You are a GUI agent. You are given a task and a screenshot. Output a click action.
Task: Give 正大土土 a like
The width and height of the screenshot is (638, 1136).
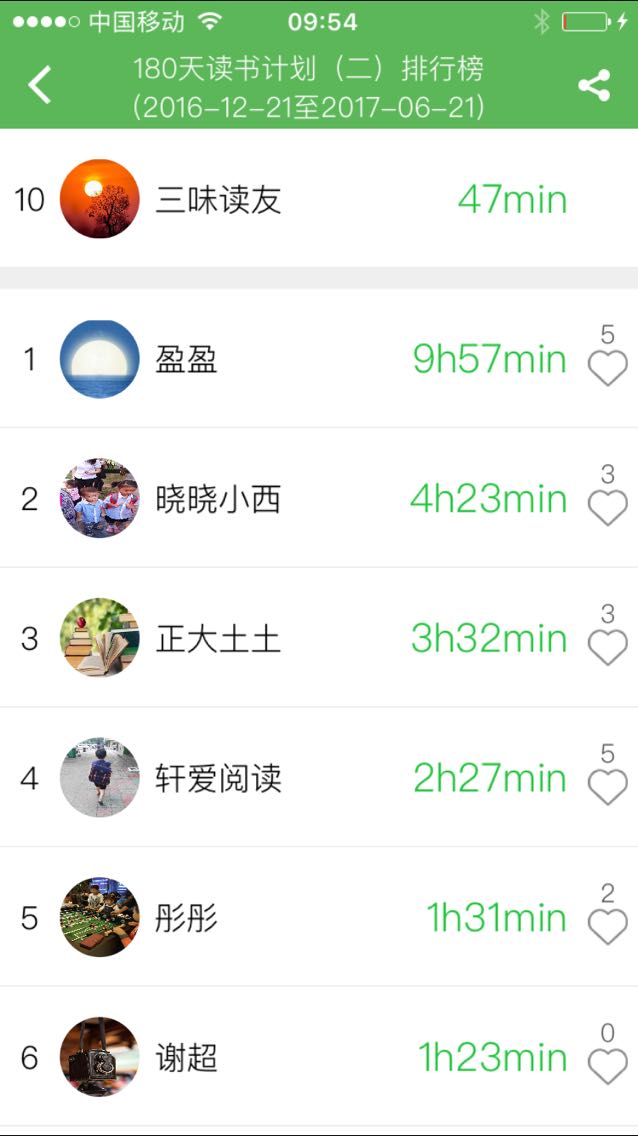pyautogui.click(x=607, y=647)
